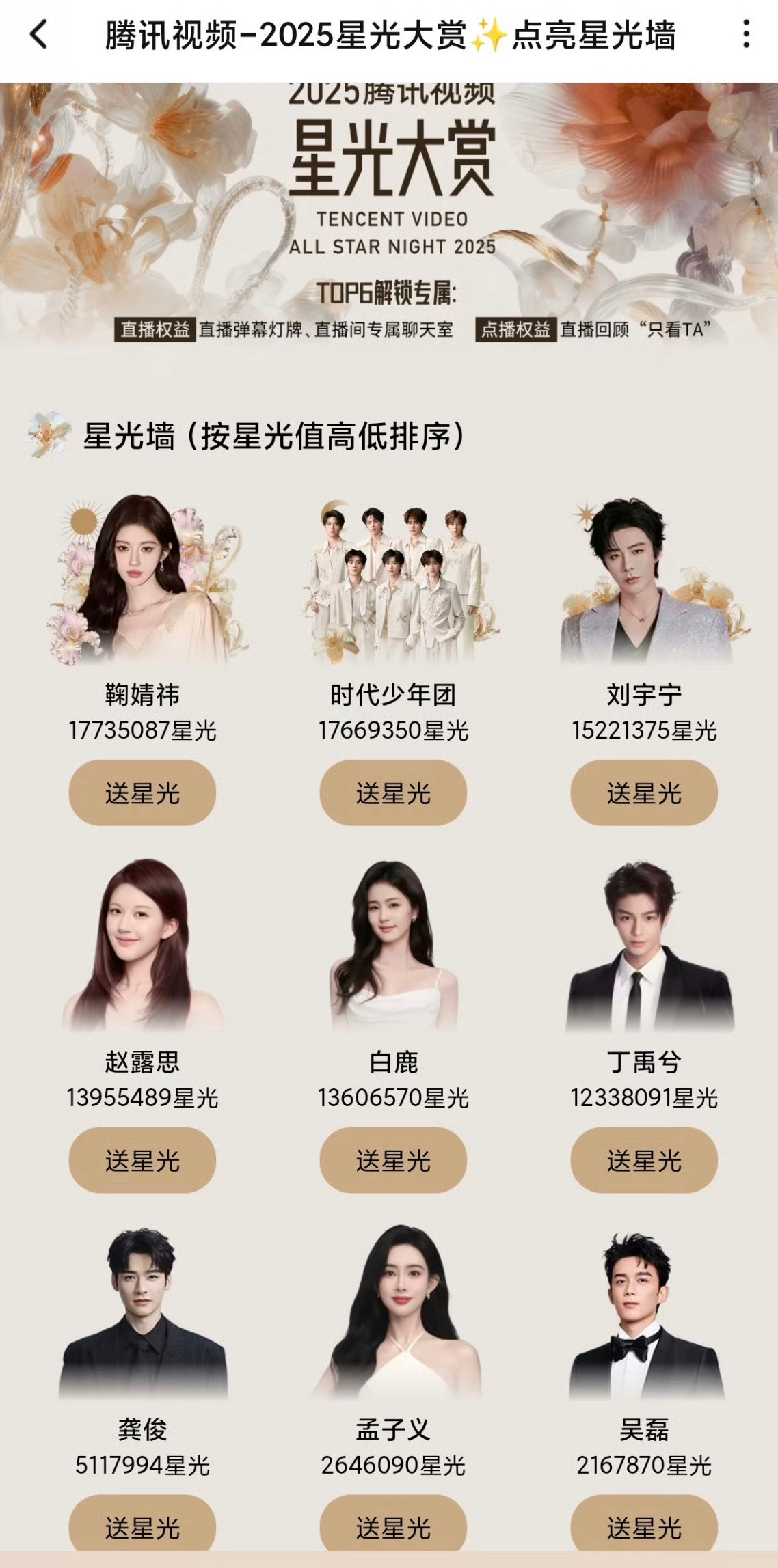Open the three-dot menu at top right
The image size is (778, 1568).
(x=747, y=33)
